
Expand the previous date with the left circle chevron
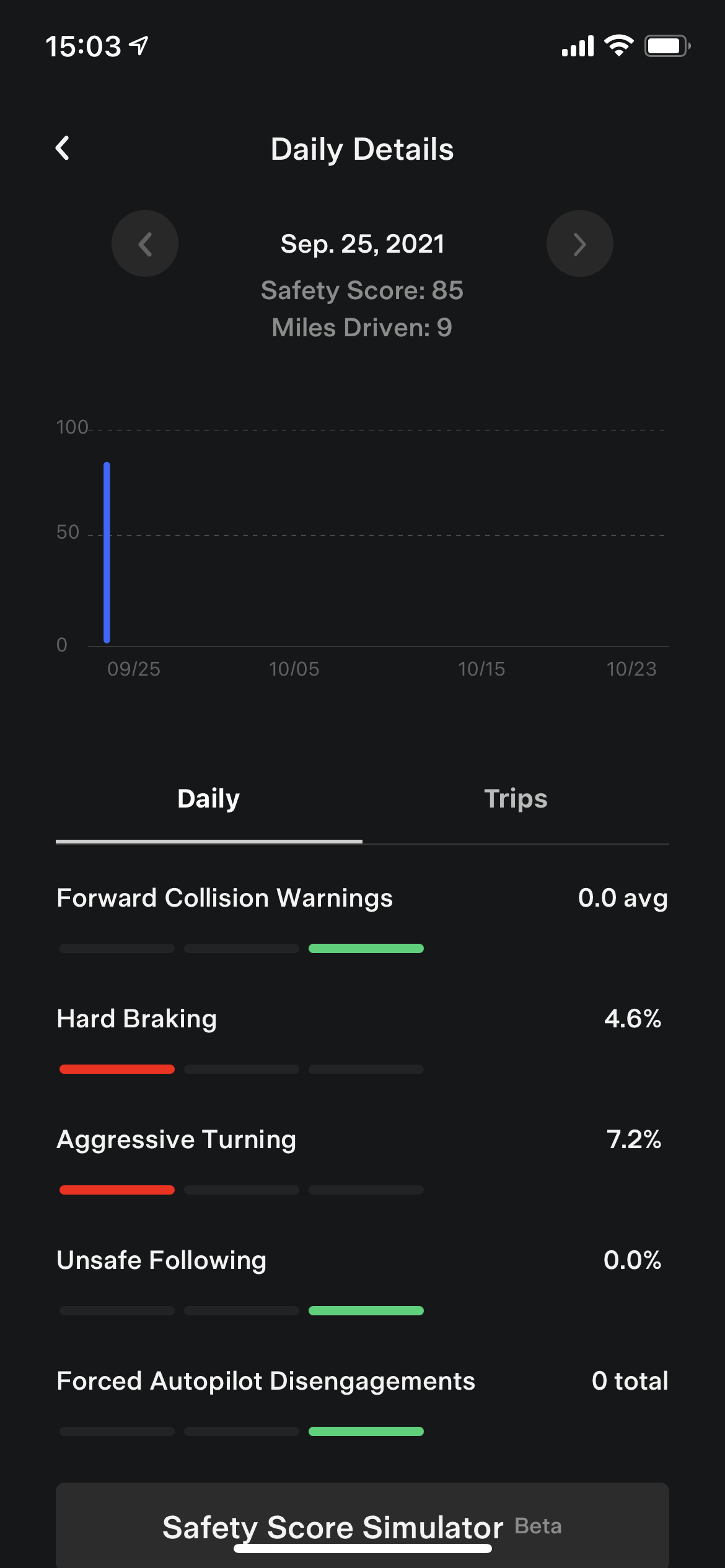coord(145,243)
